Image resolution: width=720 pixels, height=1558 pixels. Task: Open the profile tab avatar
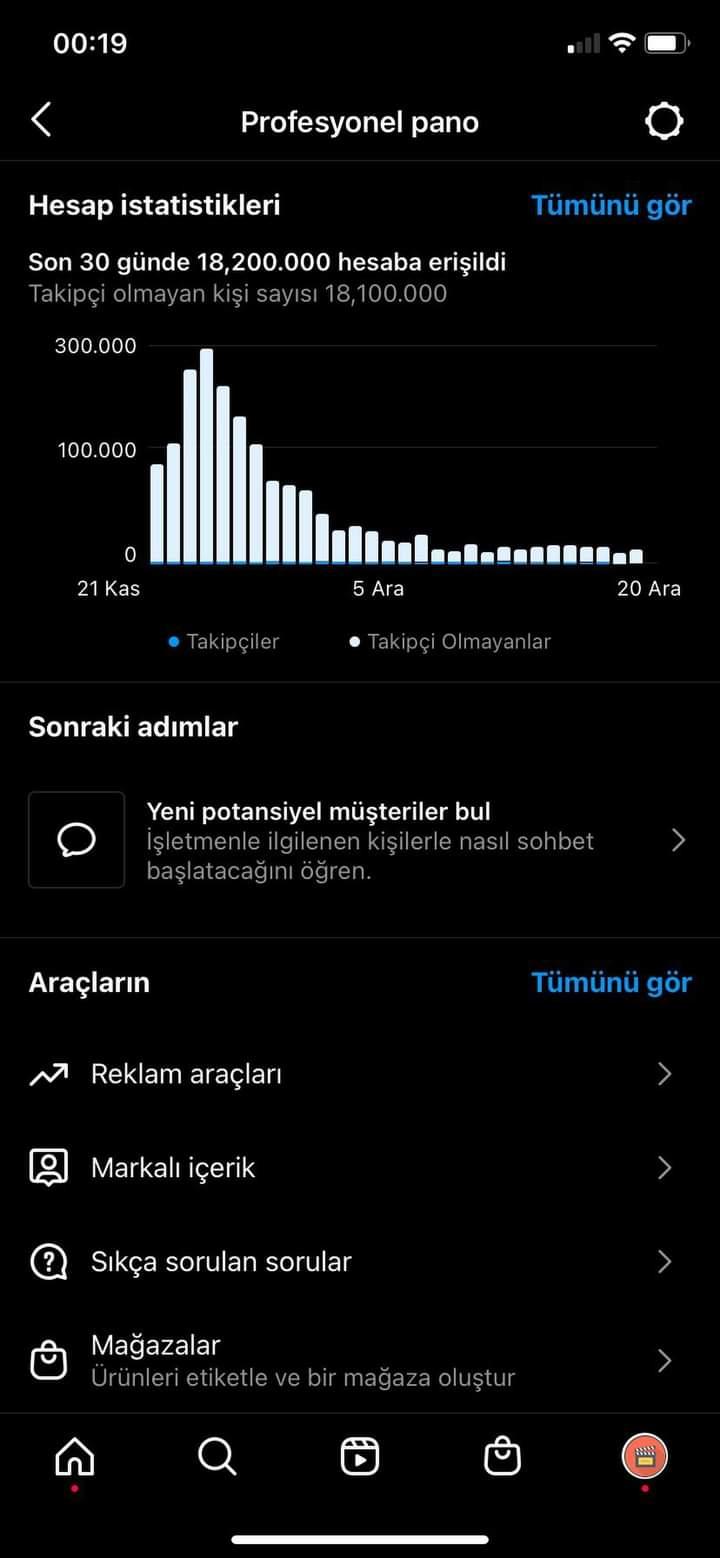[645, 1457]
